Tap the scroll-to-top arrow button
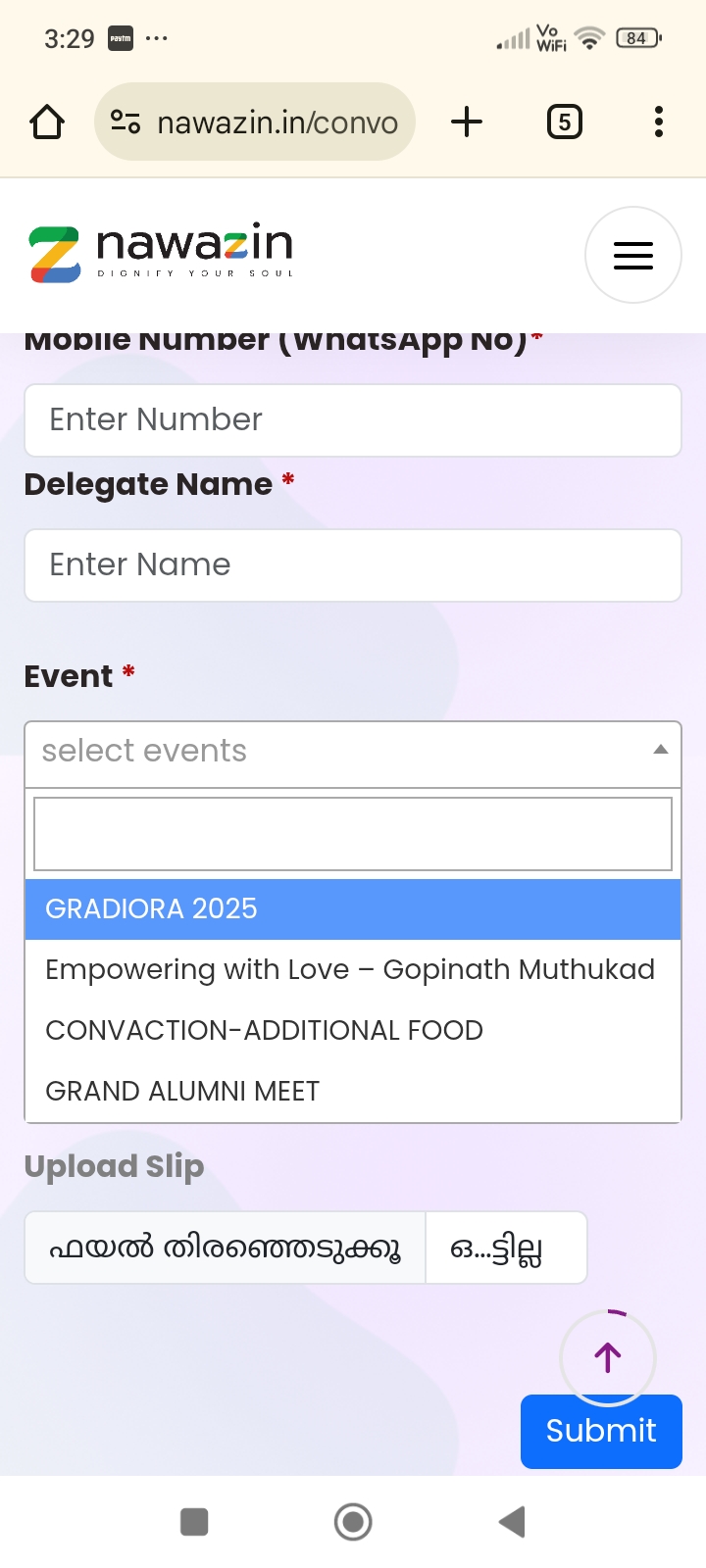The width and height of the screenshot is (706, 1568). 607,1357
